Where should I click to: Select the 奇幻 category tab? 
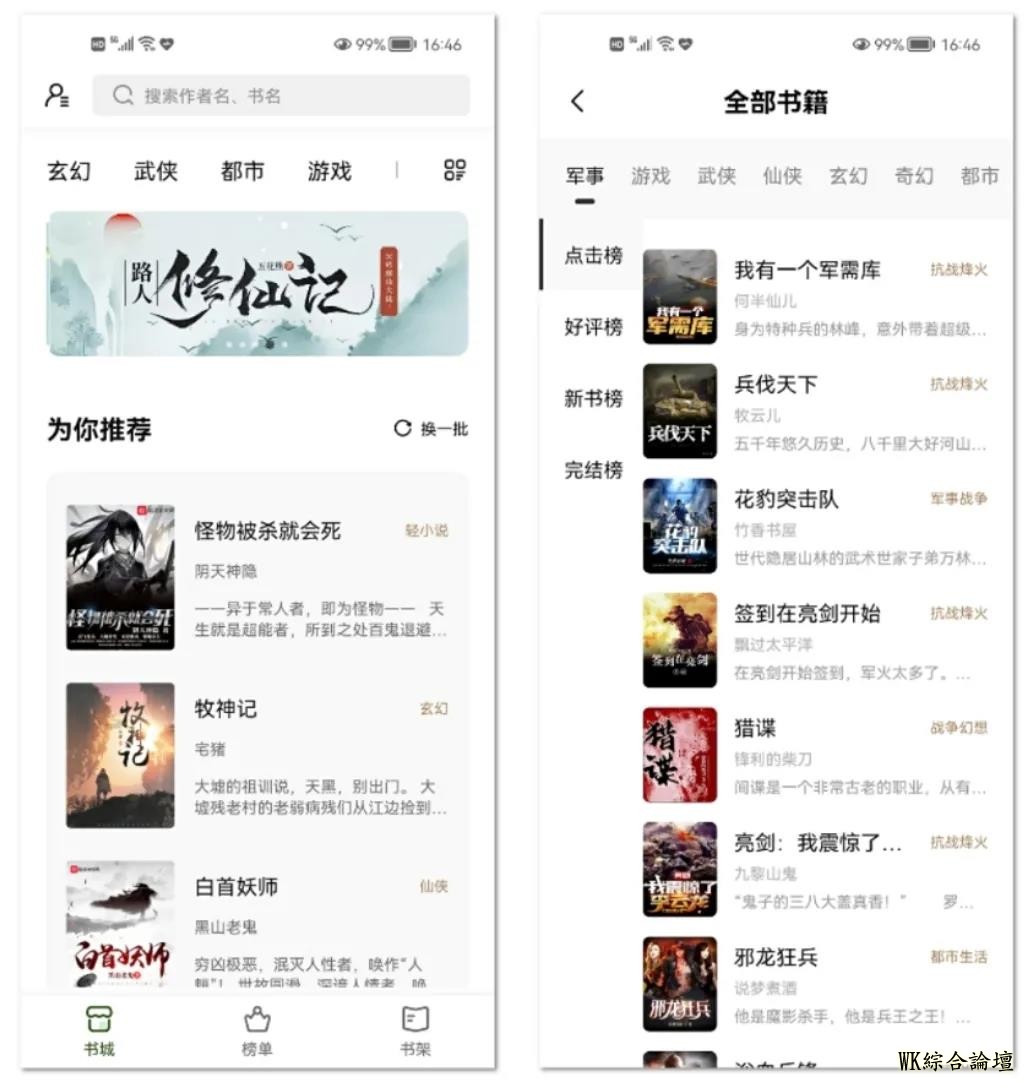click(914, 176)
